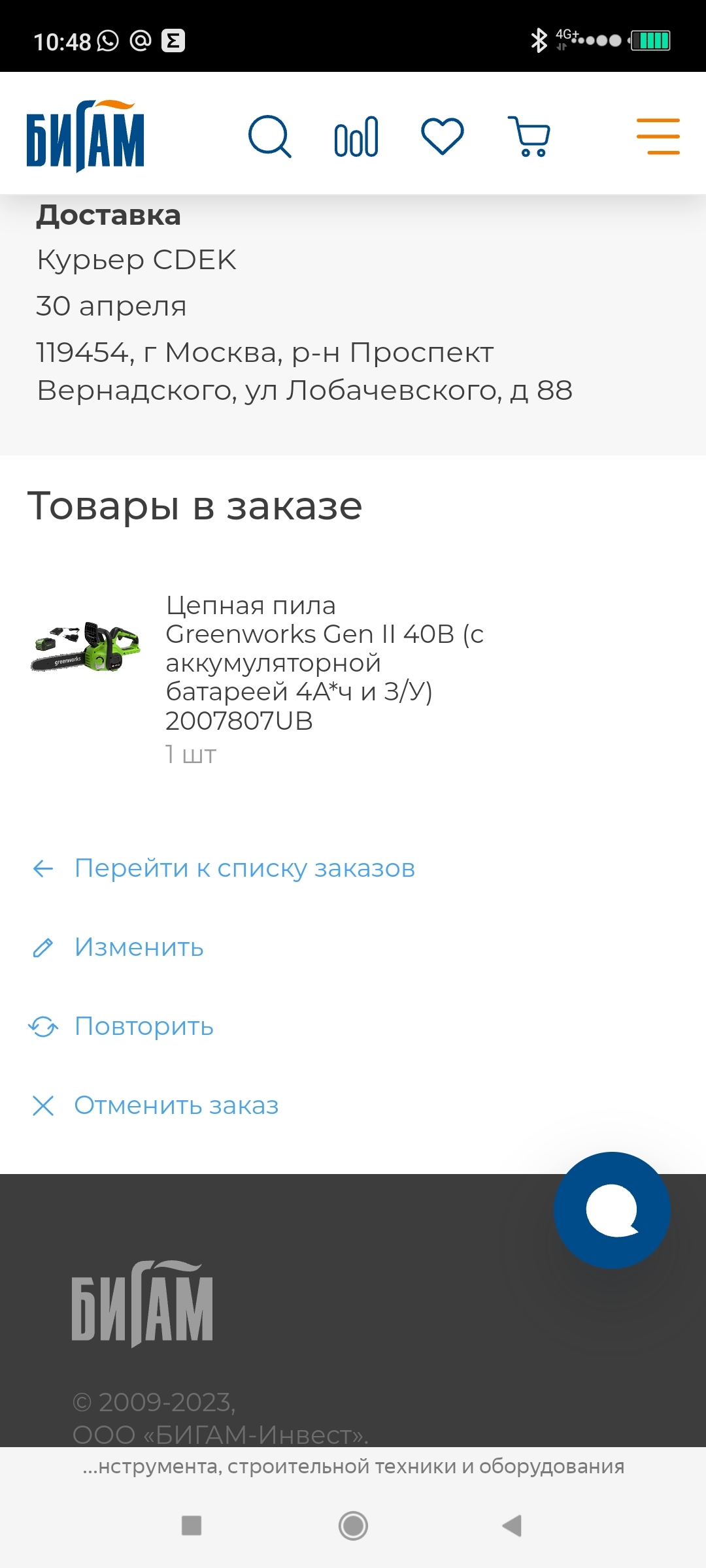Tap Изменить to edit the order
This screenshot has height=1568, width=706.
(x=139, y=947)
